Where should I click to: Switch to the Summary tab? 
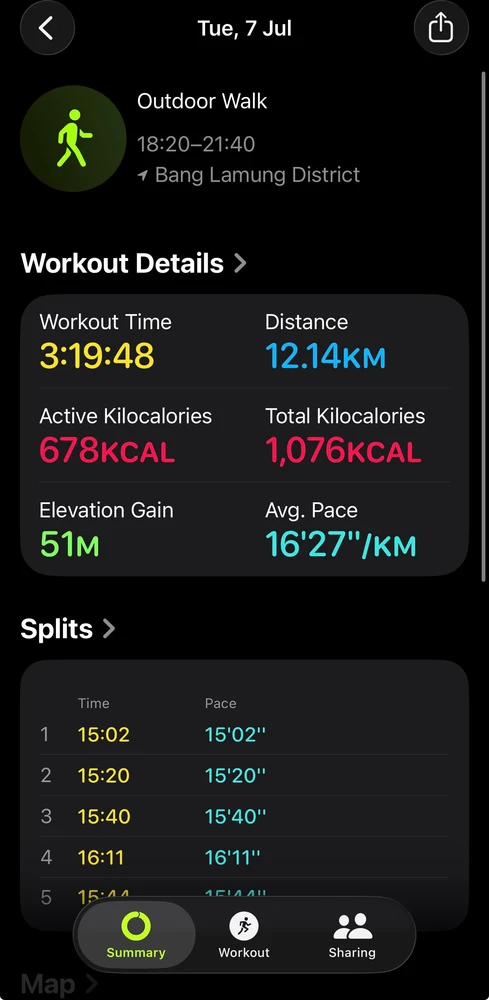(136, 935)
